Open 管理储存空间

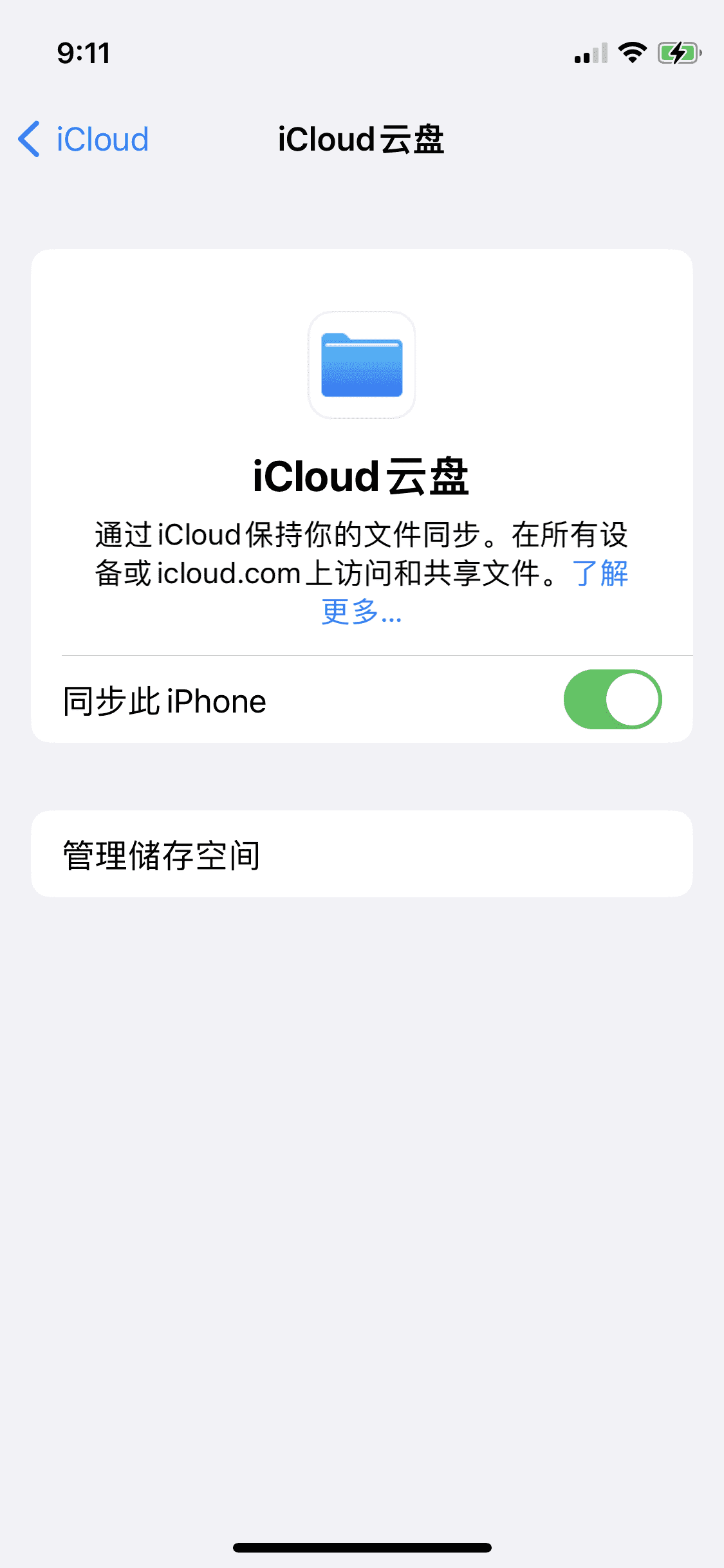(360, 854)
